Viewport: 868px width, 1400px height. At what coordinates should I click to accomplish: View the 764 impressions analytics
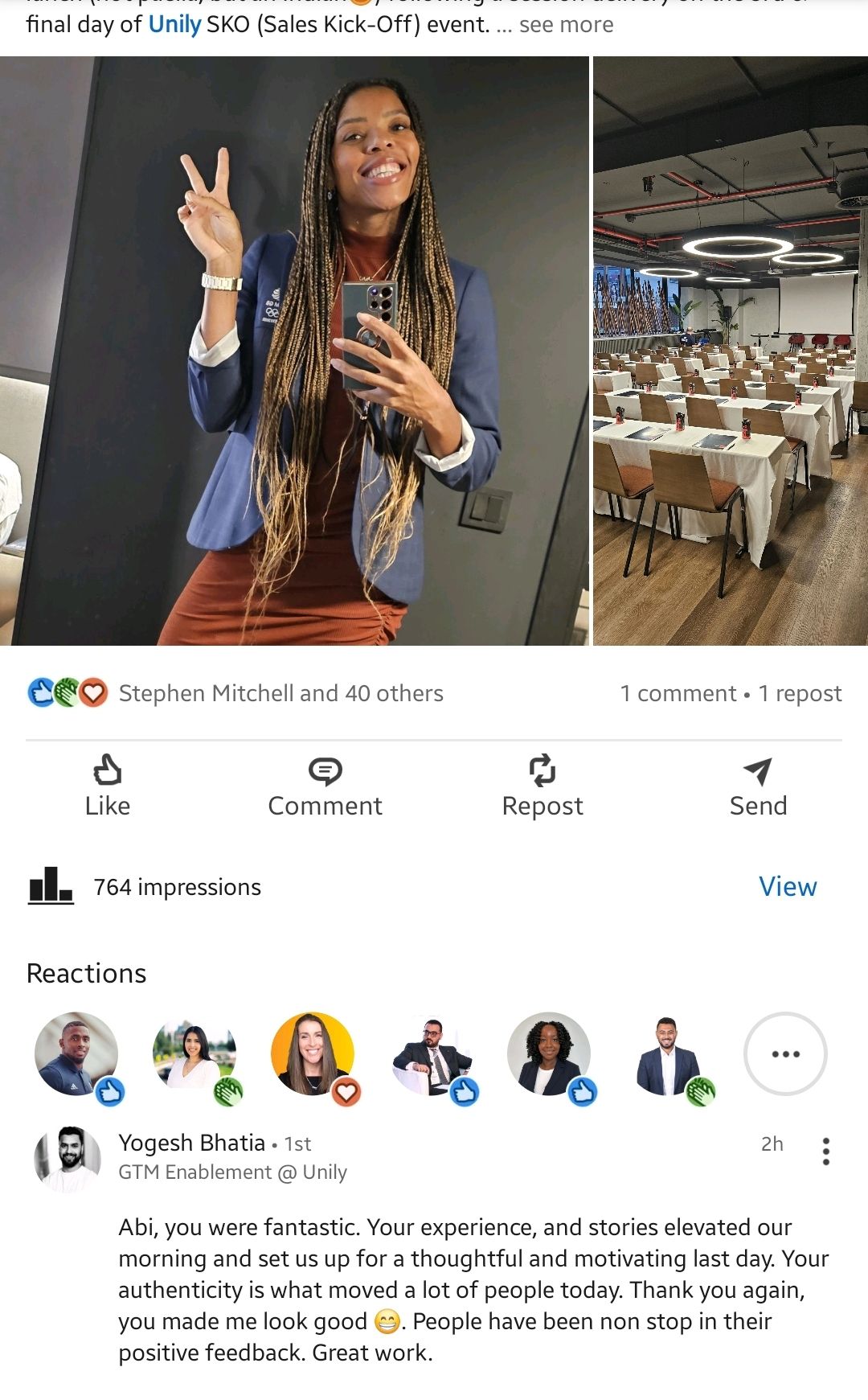[x=788, y=886]
